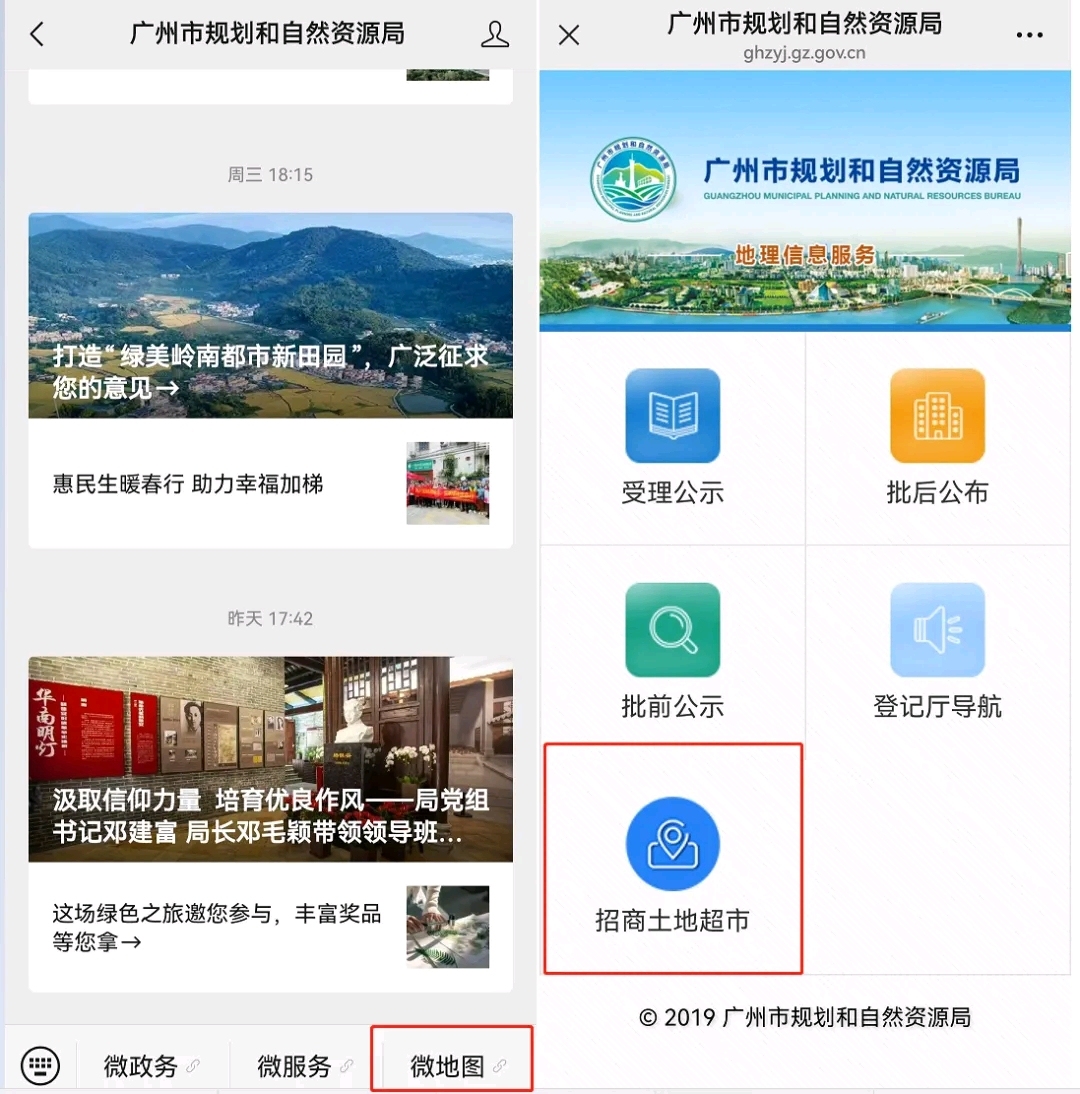The image size is (1080, 1094).
Task: Open the three-dot more options menu
Action: click(x=1029, y=36)
